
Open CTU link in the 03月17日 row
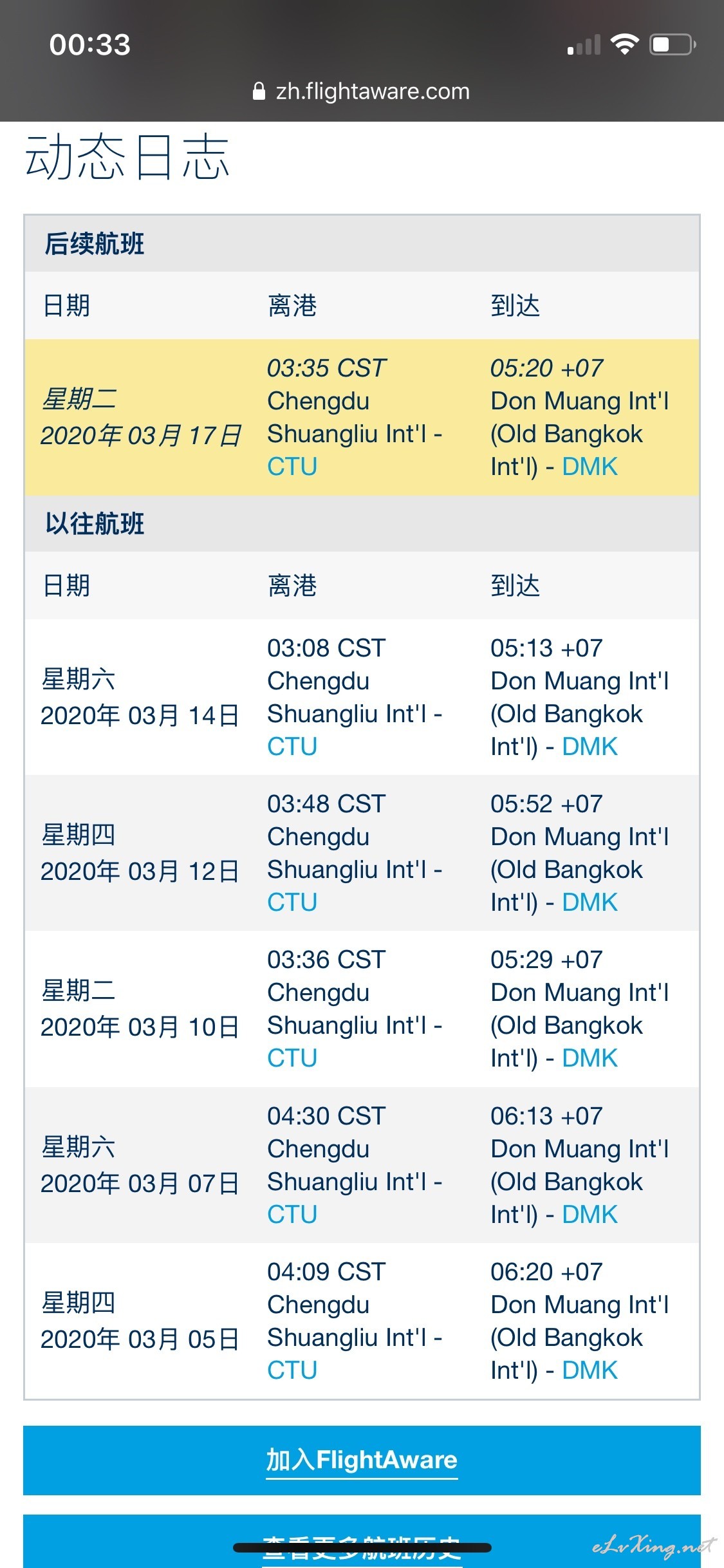292,467
